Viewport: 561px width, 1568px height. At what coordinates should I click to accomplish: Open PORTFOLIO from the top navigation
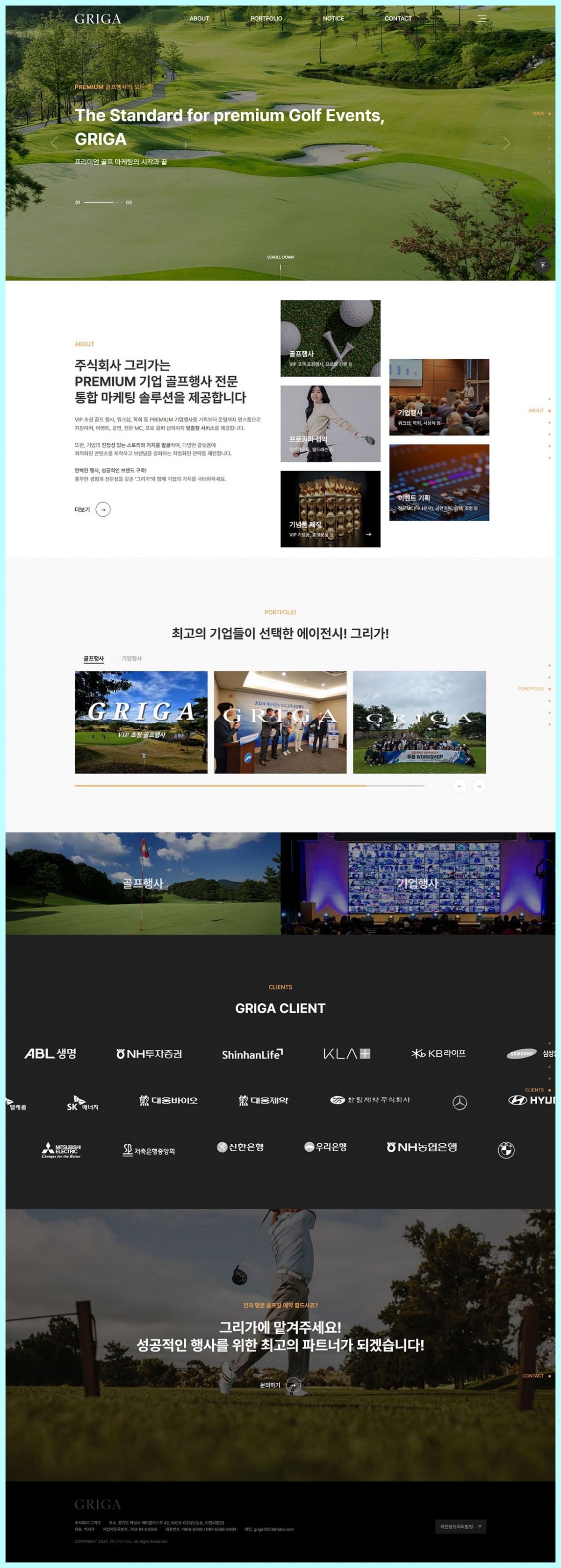tap(266, 19)
